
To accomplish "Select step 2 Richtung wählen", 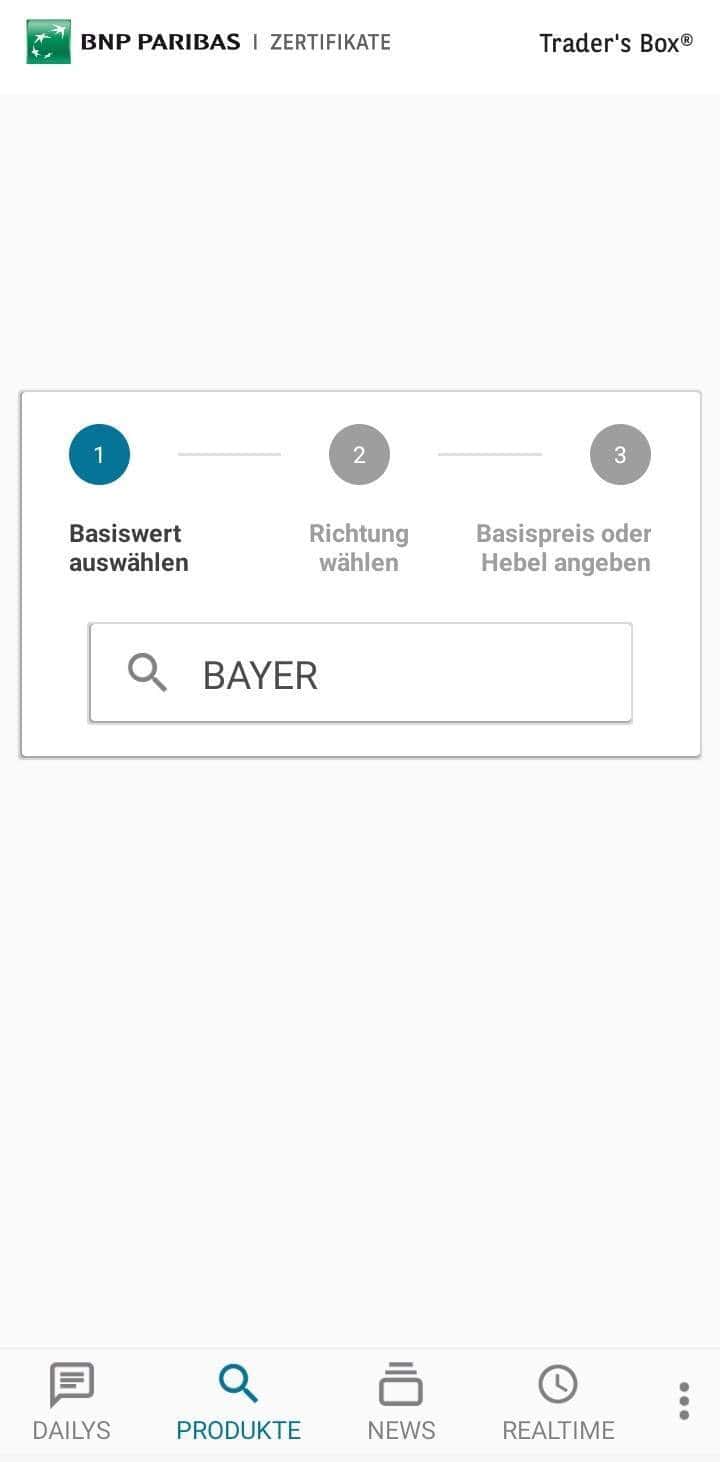I will (x=359, y=455).
